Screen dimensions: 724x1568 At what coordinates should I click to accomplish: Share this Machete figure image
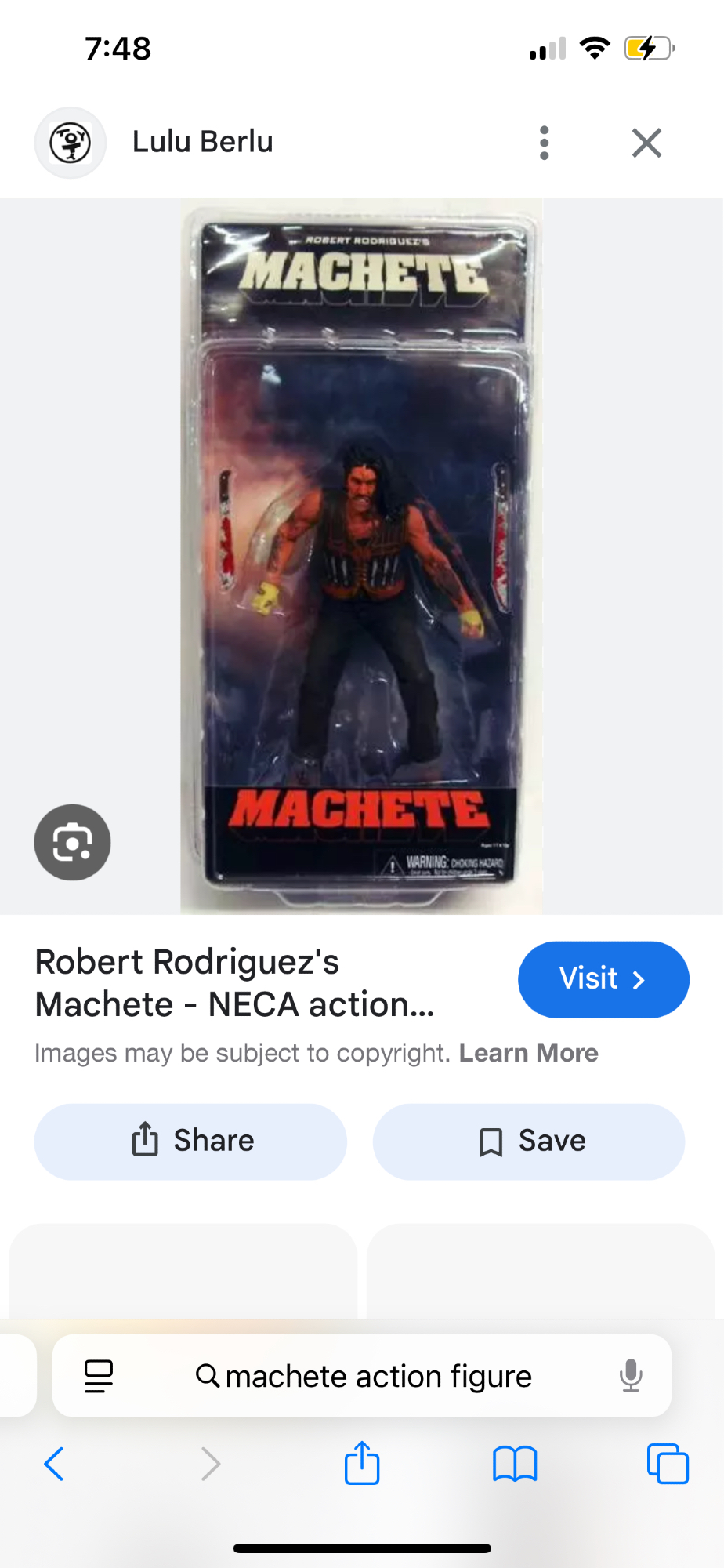(x=190, y=1142)
